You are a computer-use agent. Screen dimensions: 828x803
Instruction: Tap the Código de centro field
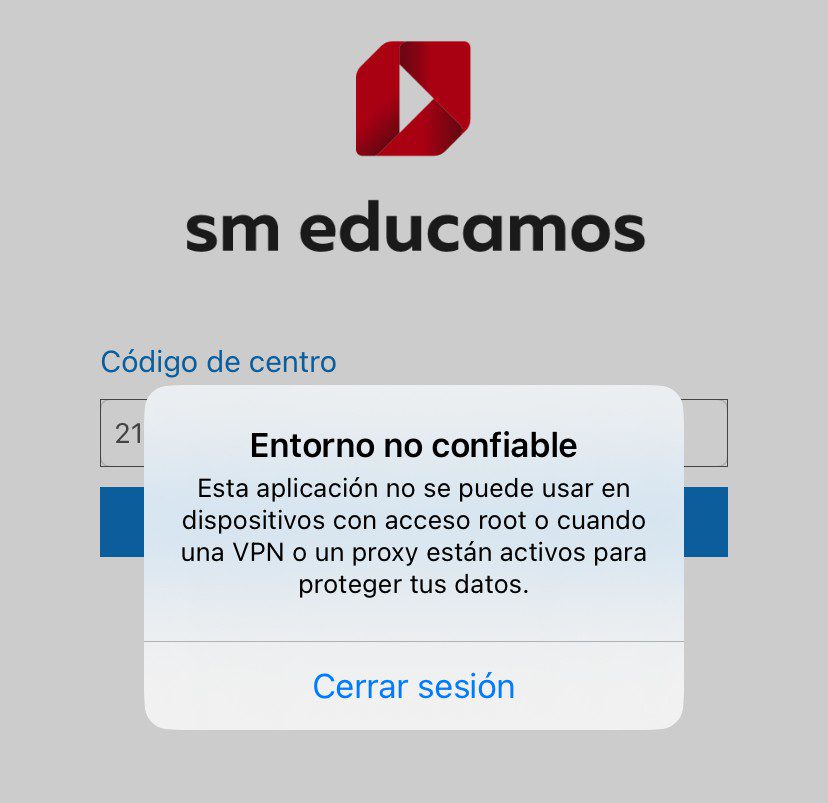[122, 432]
